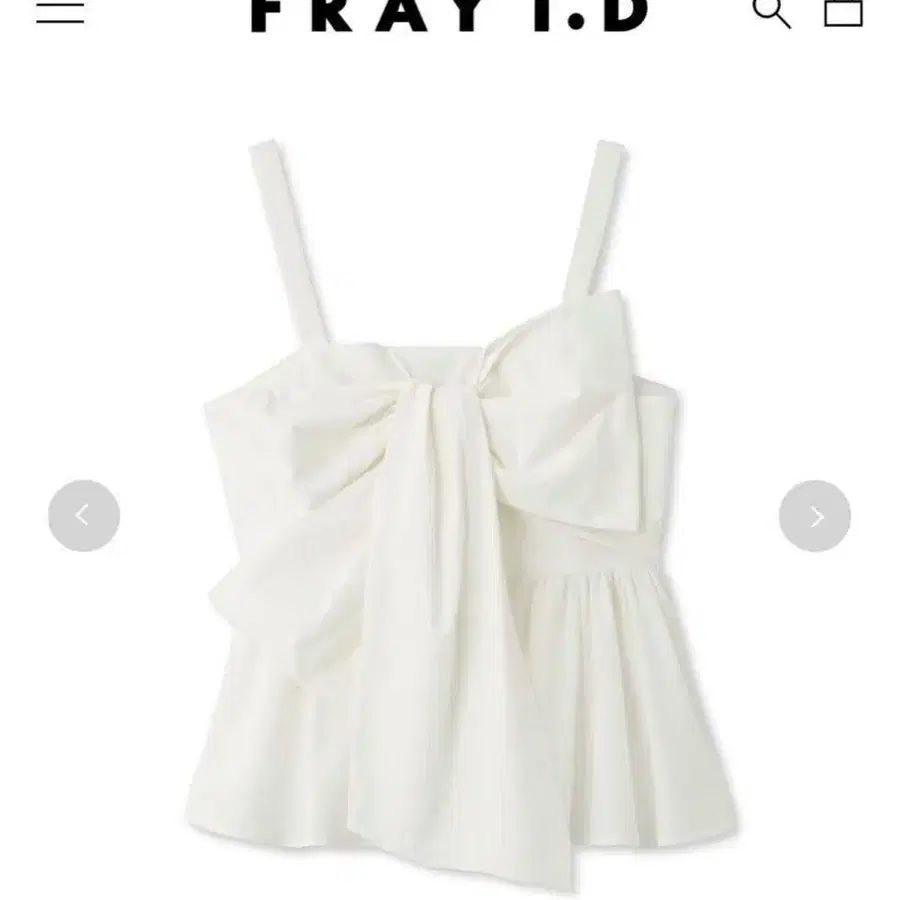Show the previous product image

point(84,515)
